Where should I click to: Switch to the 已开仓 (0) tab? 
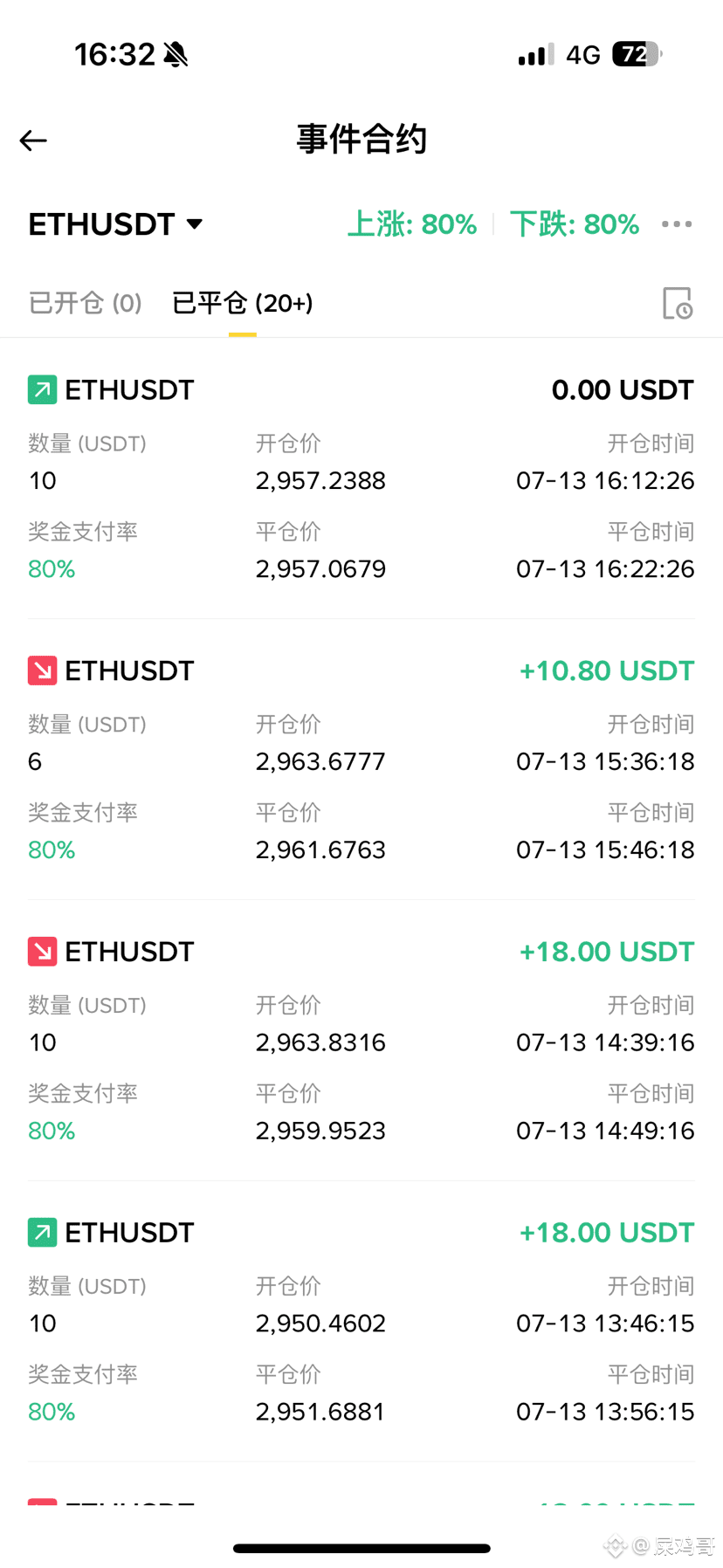pos(85,303)
